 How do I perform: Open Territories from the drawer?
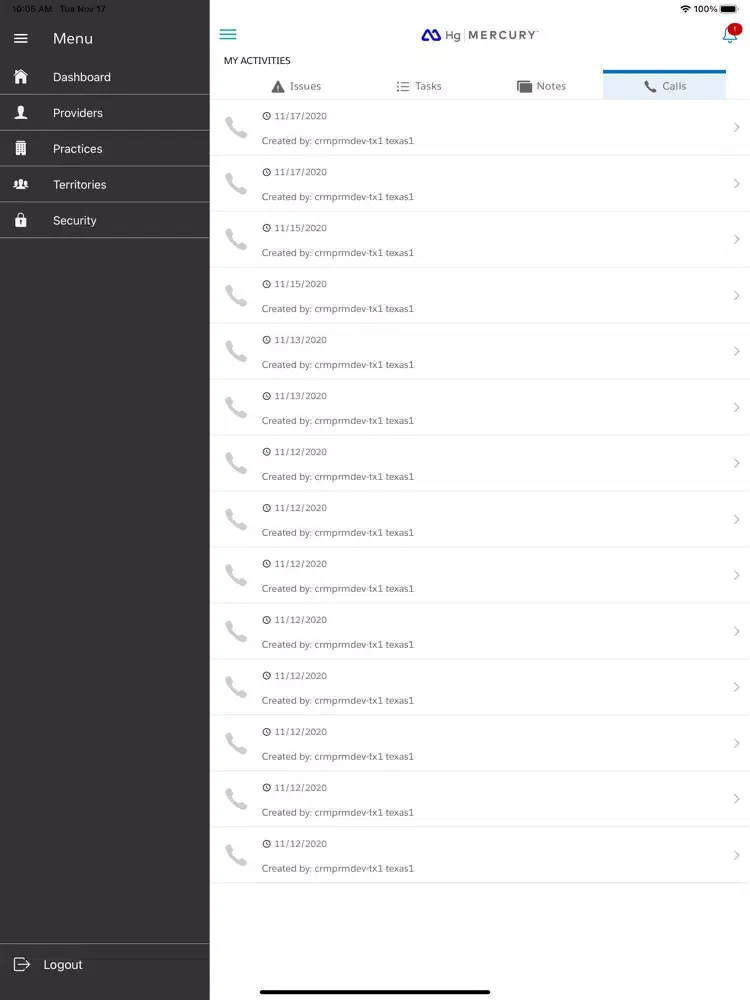click(x=79, y=185)
